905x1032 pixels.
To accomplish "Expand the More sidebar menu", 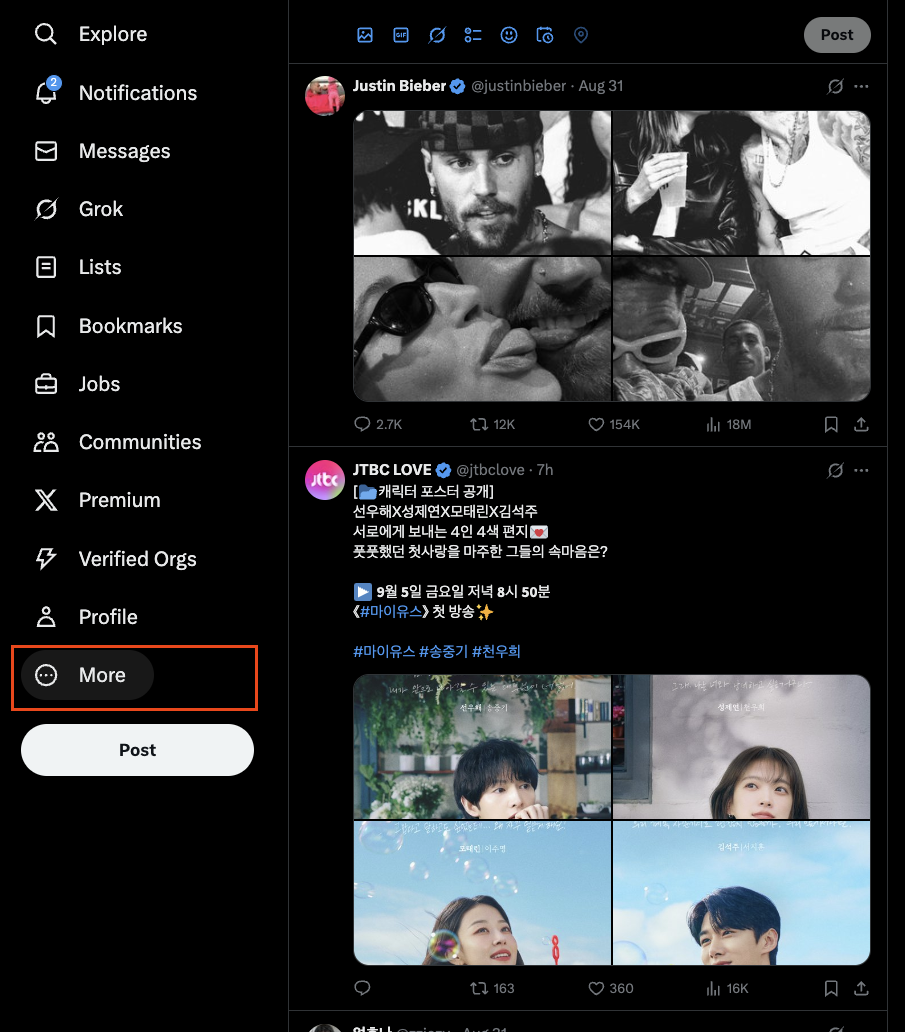I will pyautogui.click(x=86, y=675).
